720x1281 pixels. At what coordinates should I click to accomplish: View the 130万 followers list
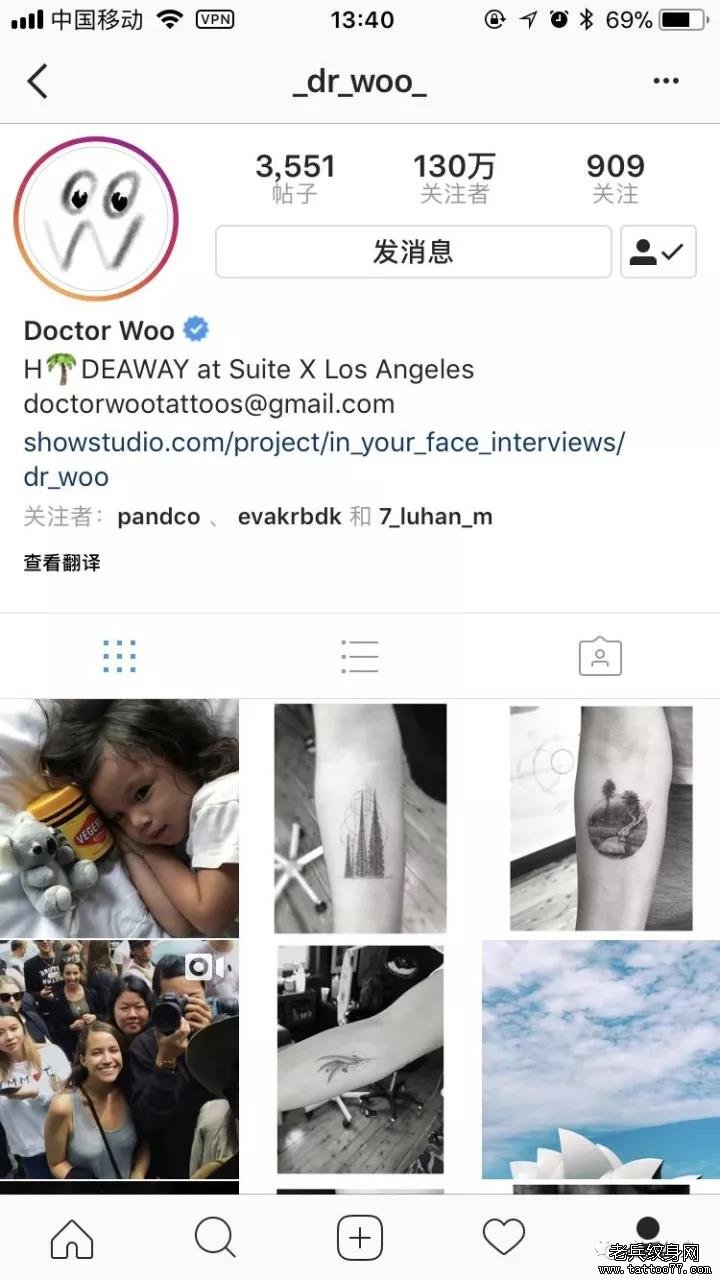(454, 178)
